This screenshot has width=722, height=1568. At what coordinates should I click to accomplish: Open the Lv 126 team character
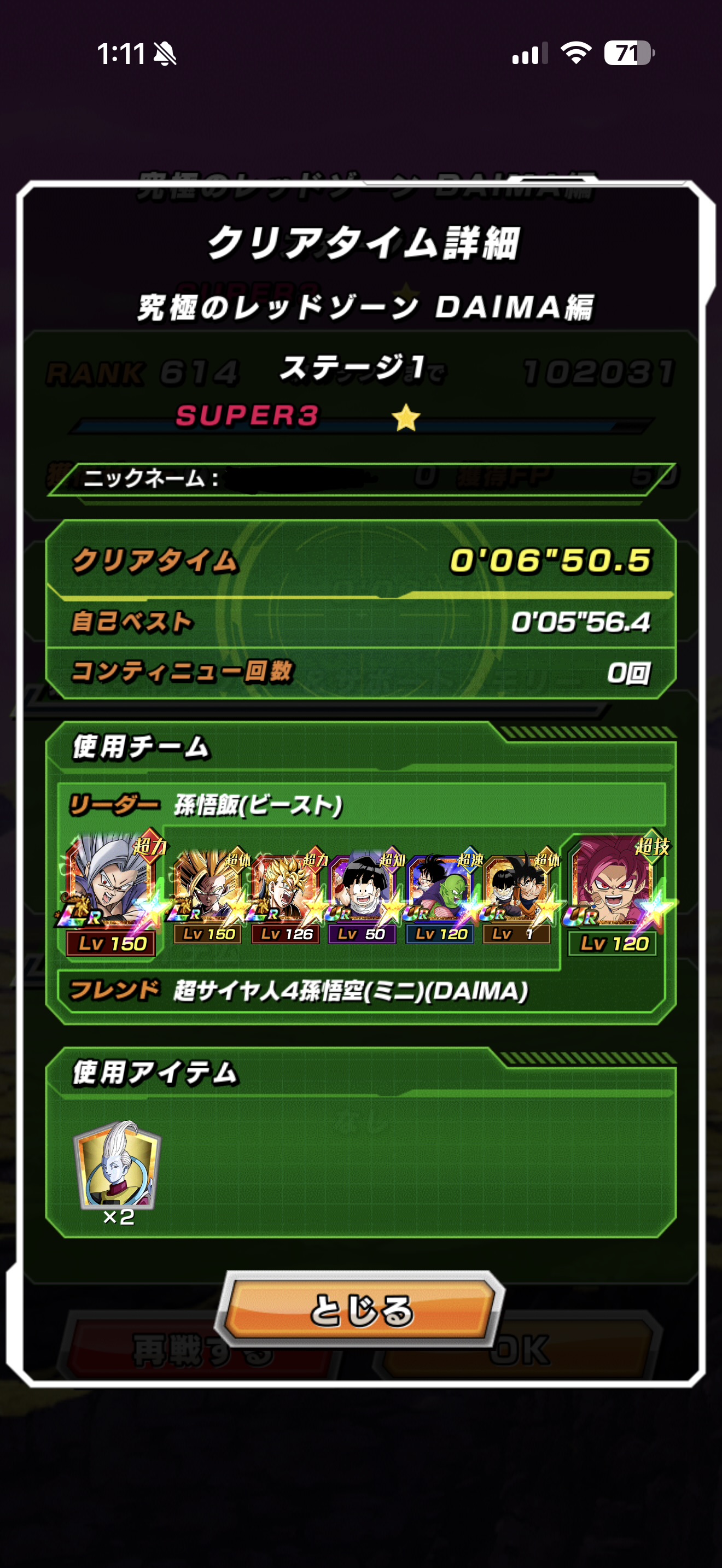click(285, 897)
